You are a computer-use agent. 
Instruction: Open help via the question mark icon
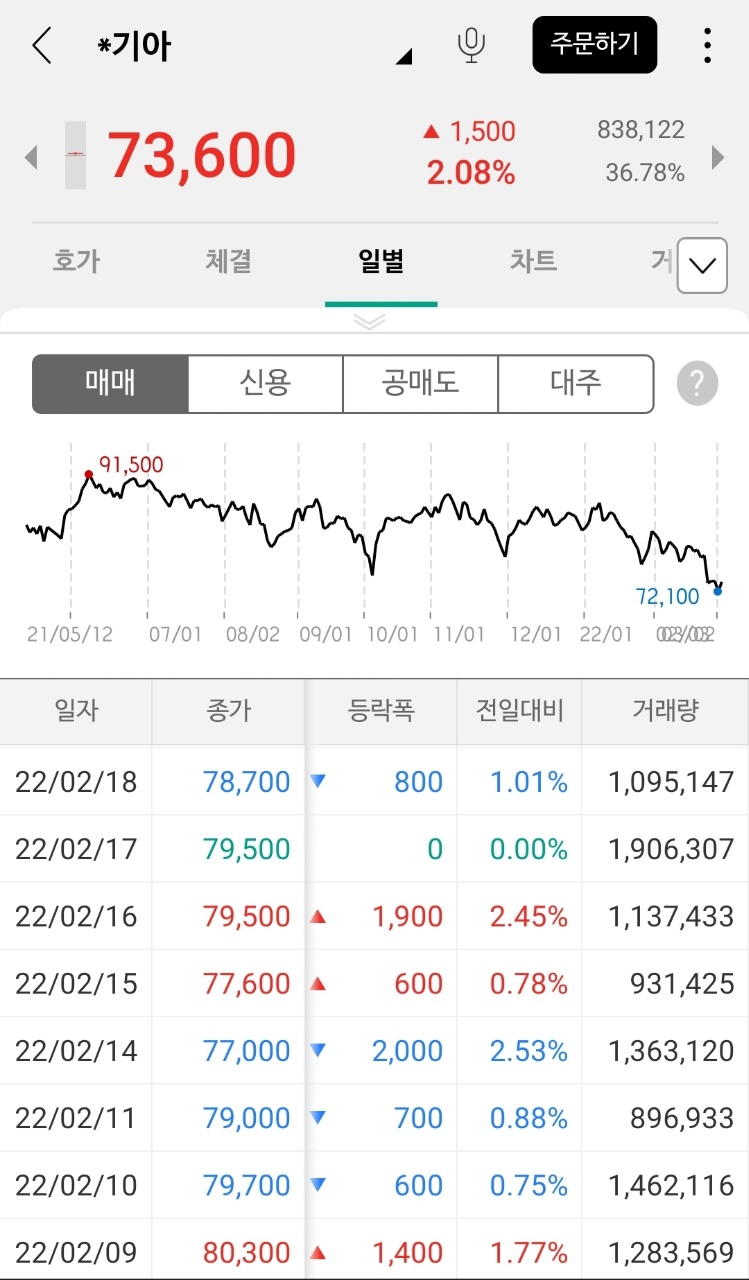(697, 383)
